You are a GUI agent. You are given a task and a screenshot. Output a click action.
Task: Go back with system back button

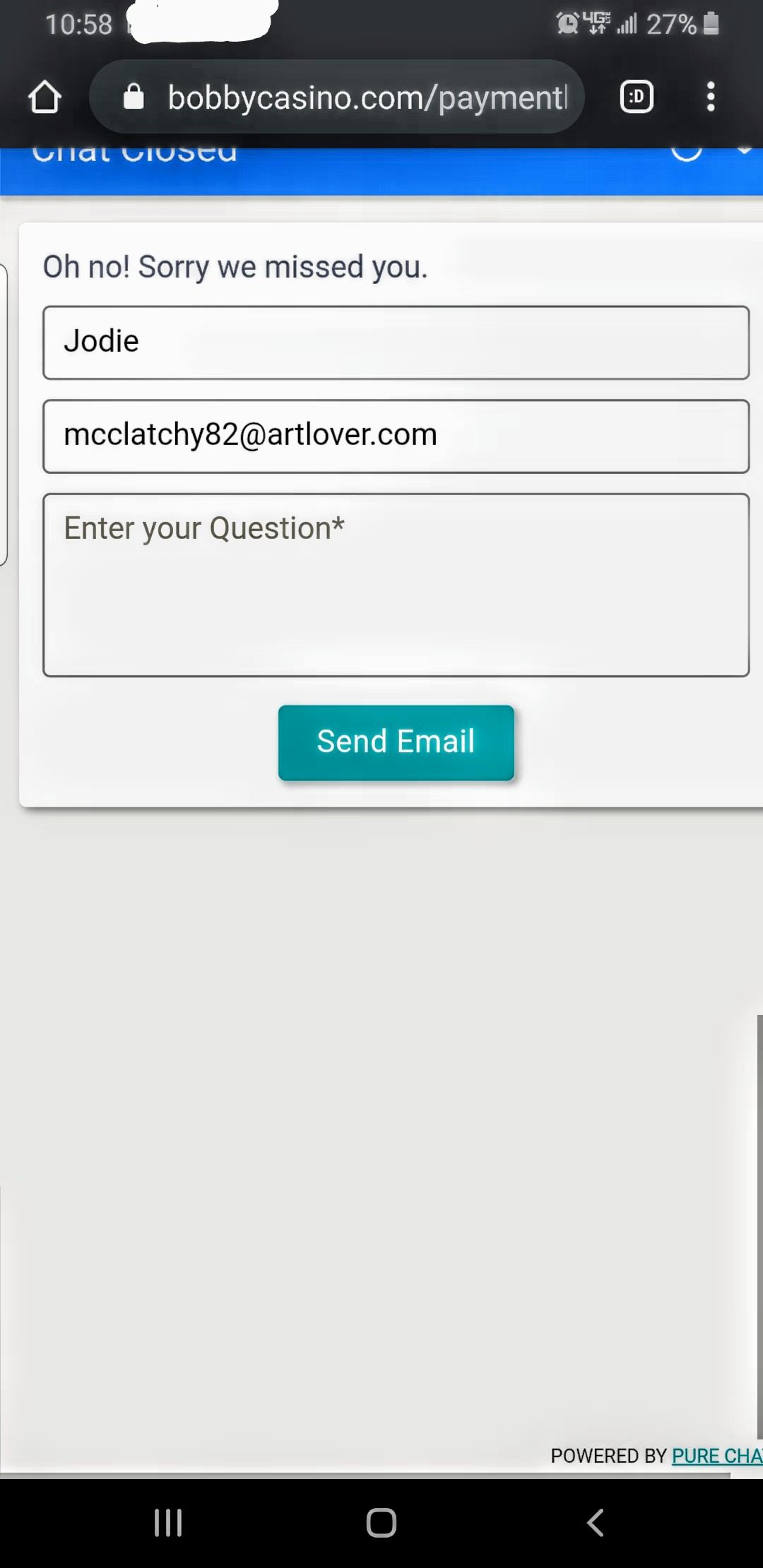coord(596,1523)
